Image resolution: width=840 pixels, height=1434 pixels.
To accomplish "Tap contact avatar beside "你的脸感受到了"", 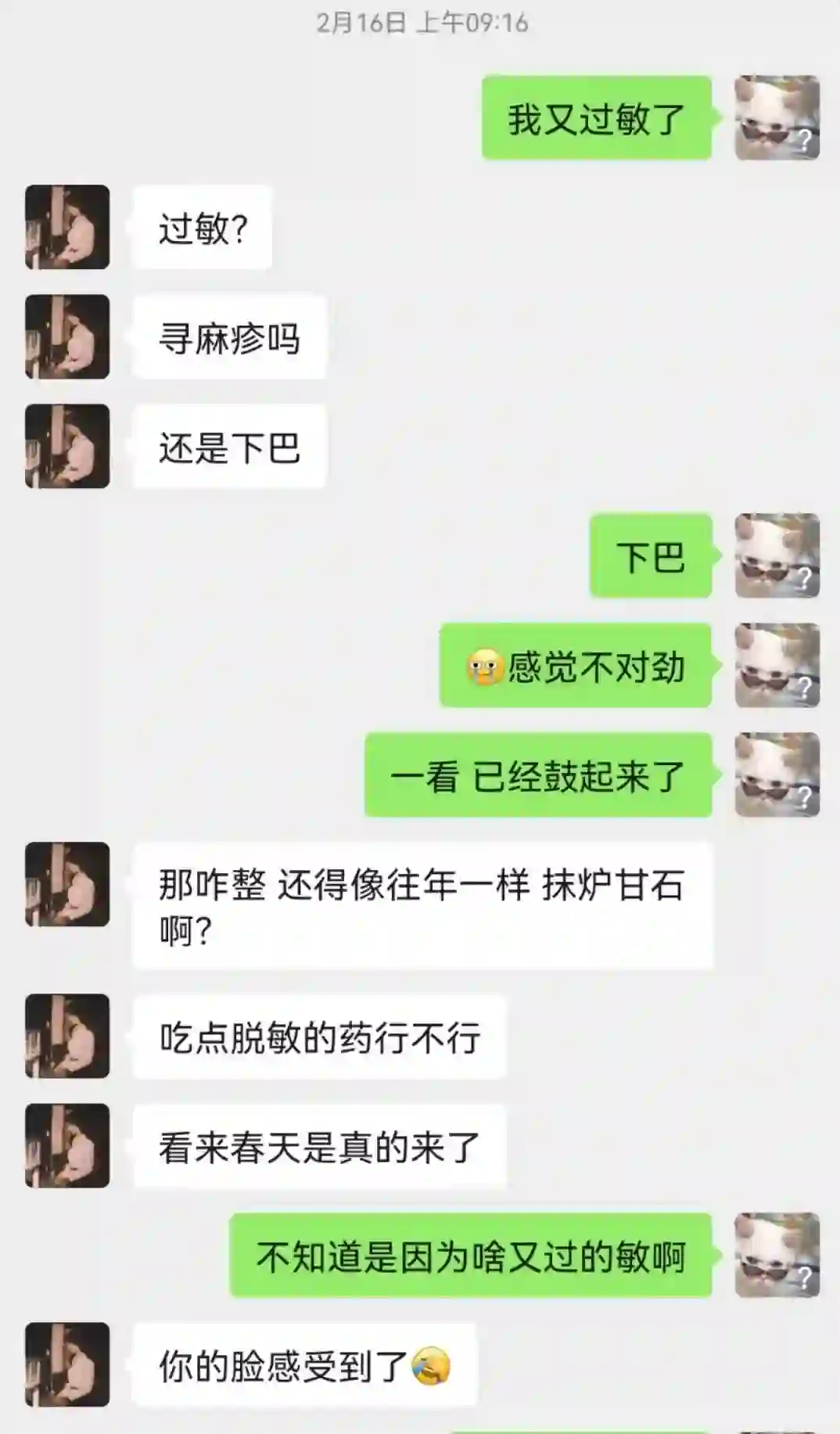I will click(67, 1364).
